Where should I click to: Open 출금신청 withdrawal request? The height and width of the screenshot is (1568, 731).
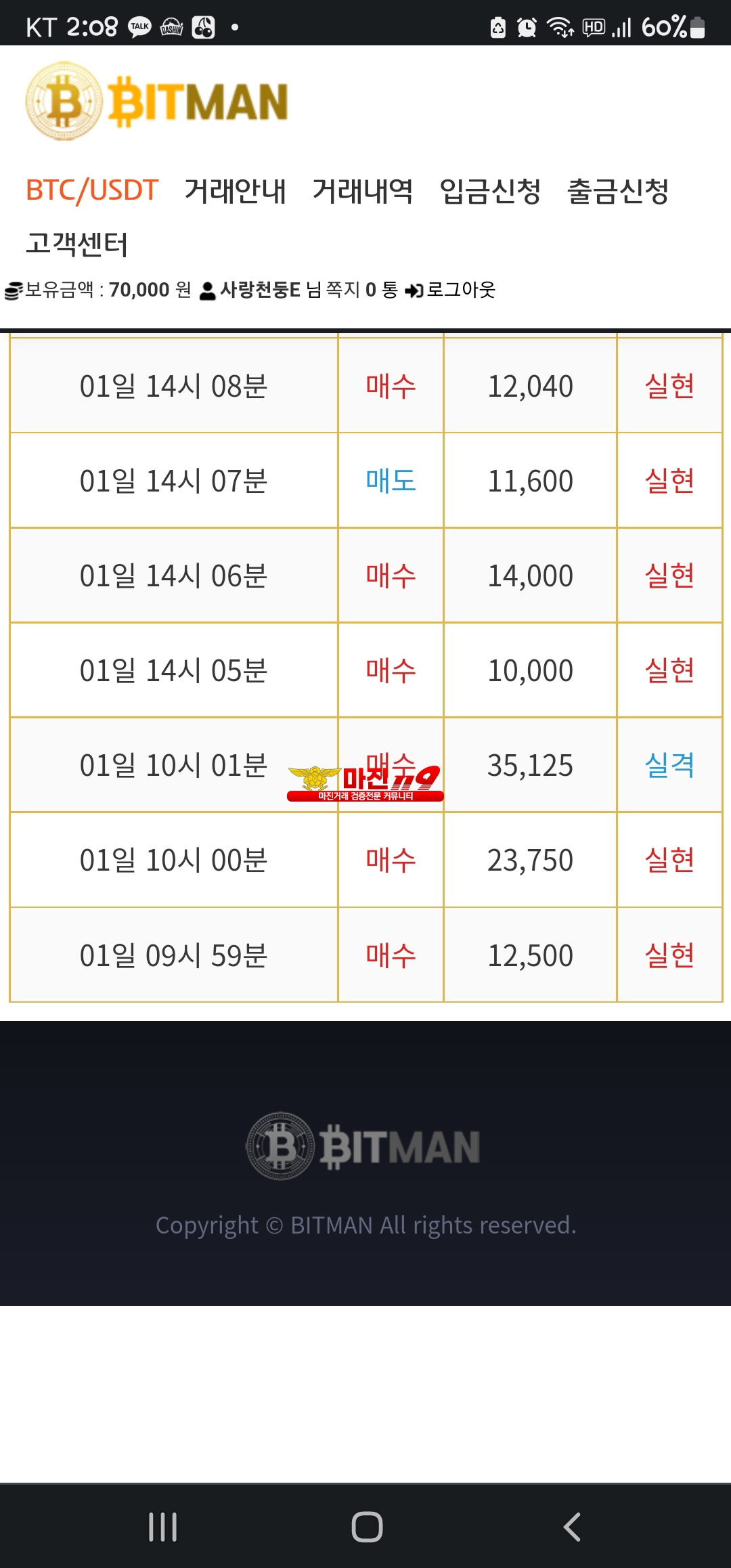coord(618,190)
